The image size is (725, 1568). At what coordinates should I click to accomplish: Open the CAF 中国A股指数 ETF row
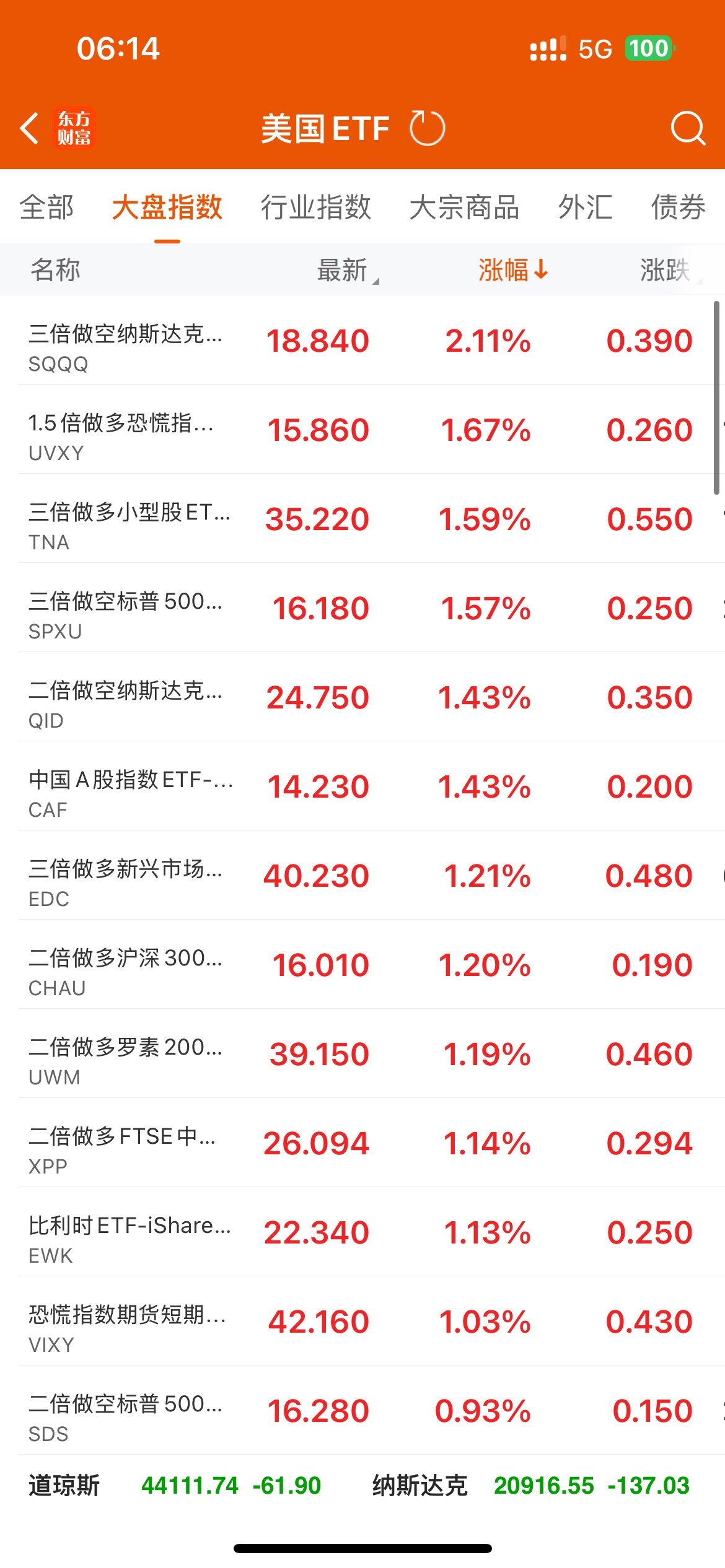coord(362,786)
